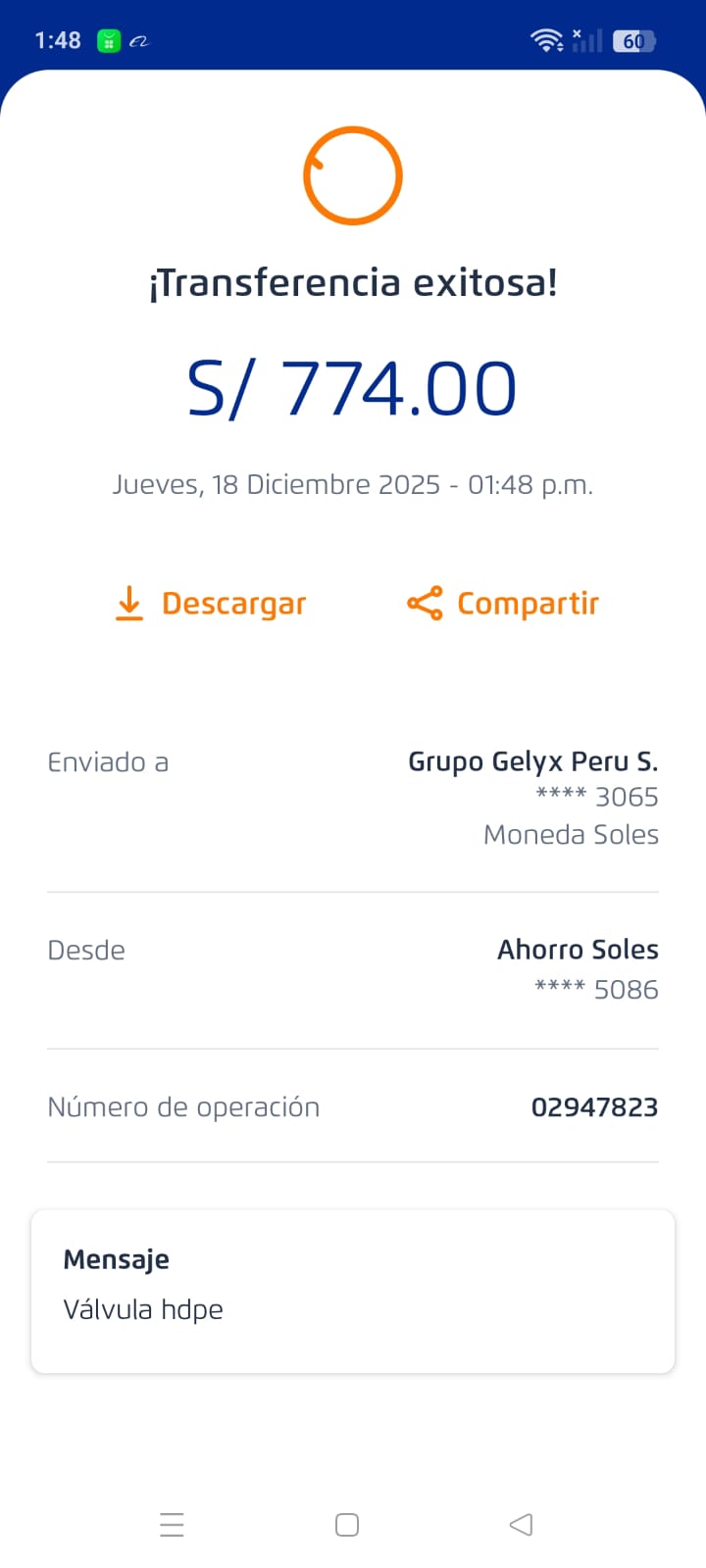This screenshot has width=706, height=1568.
Task: Go back with the system back button
Action: tap(521, 1525)
